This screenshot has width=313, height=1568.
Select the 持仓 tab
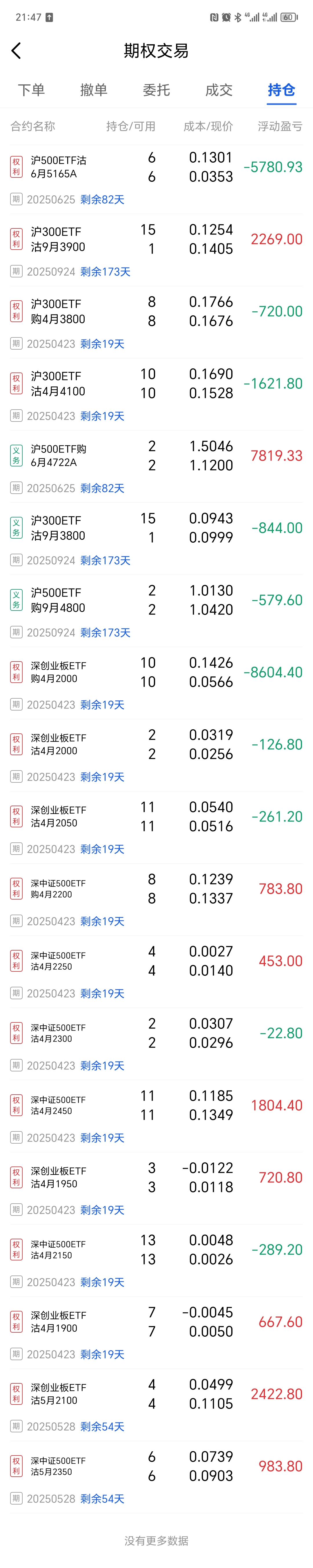coord(281,90)
